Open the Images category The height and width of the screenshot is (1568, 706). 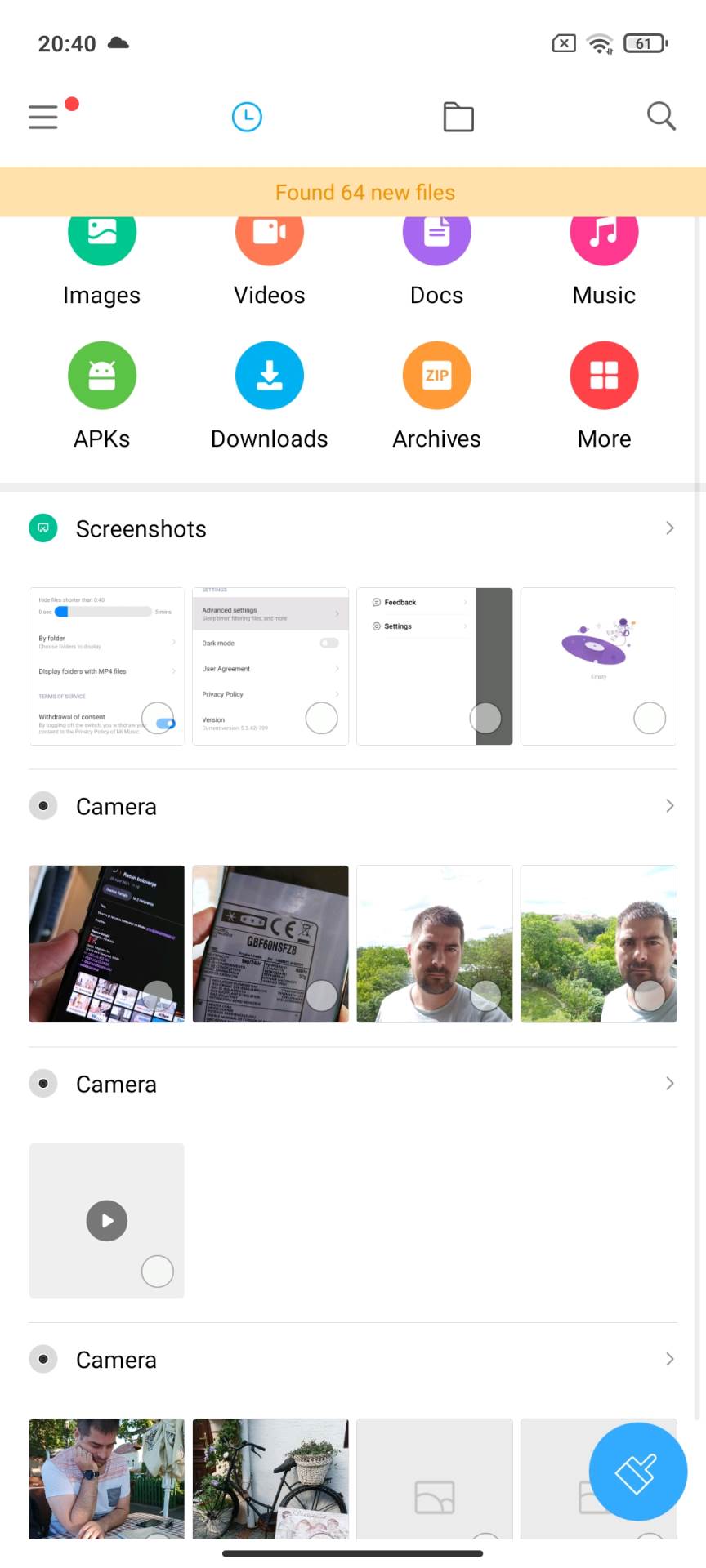point(102,253)
